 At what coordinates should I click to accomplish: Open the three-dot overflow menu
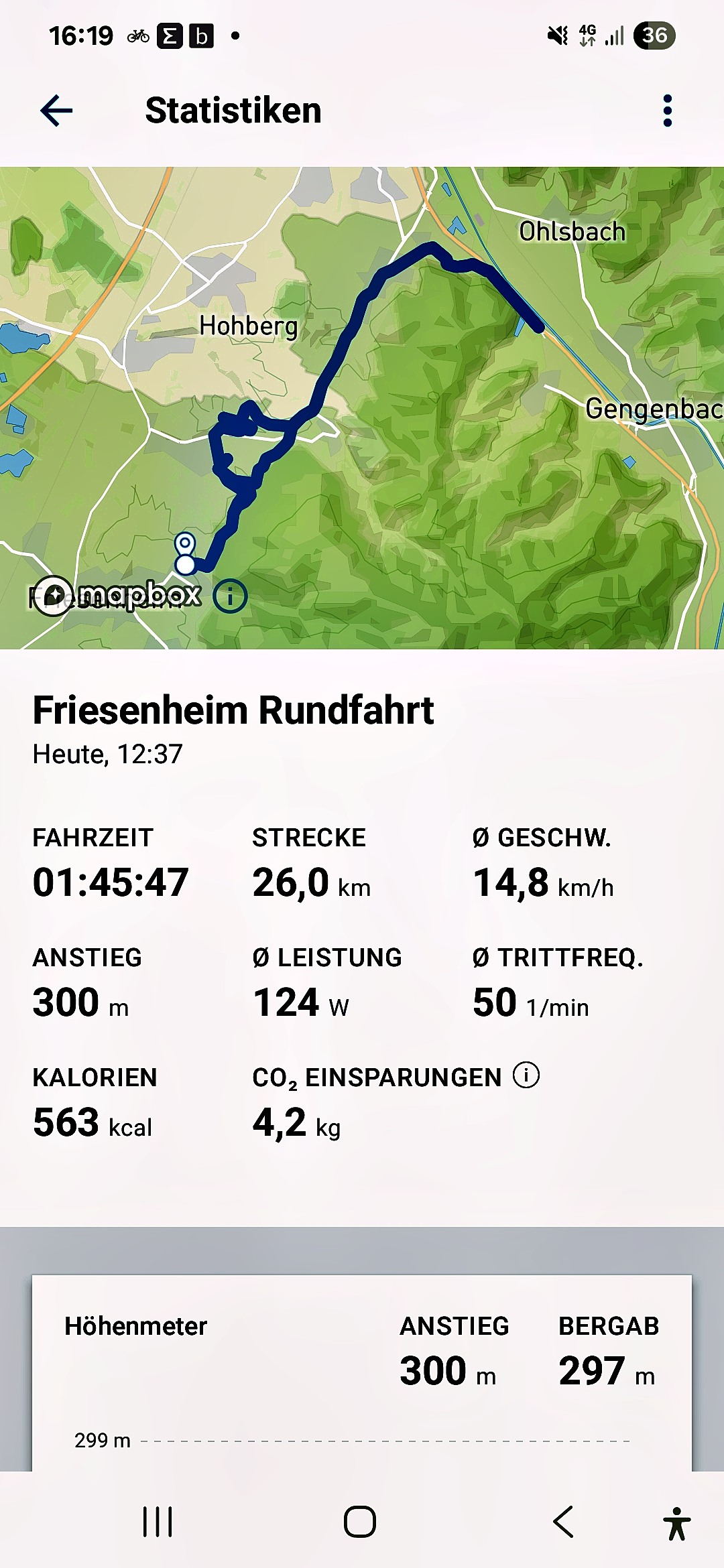(667, 111)
